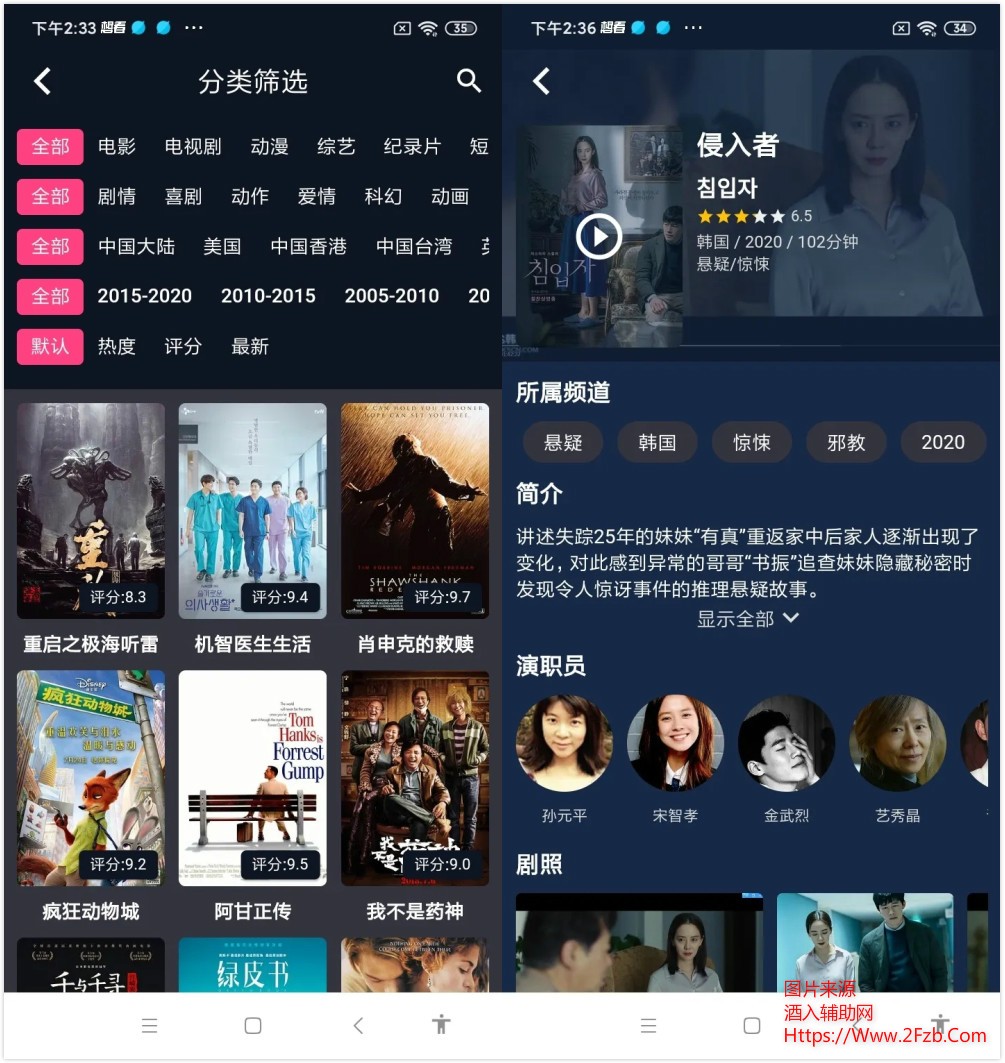Sort results by 评分
The height and width of the screenshot is (1063, 1005).
(x=183, y=347)
